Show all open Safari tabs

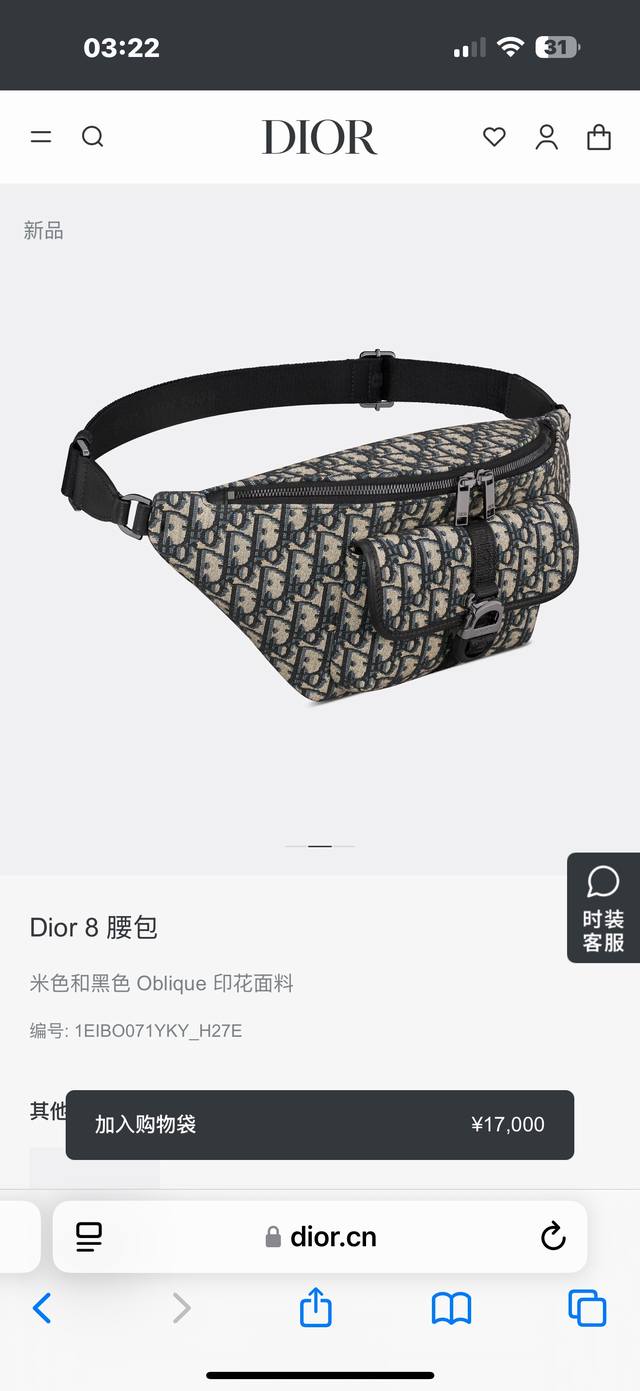tap(587, 1307)
